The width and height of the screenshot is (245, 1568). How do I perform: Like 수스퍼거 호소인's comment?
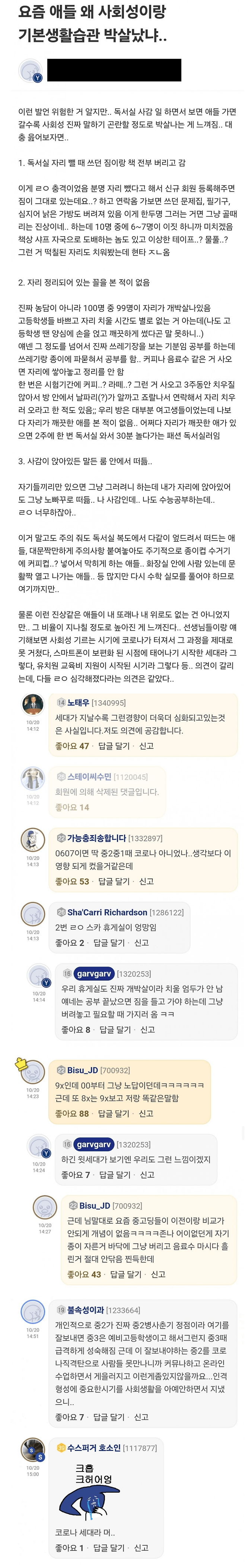(x=69, y=1548)
